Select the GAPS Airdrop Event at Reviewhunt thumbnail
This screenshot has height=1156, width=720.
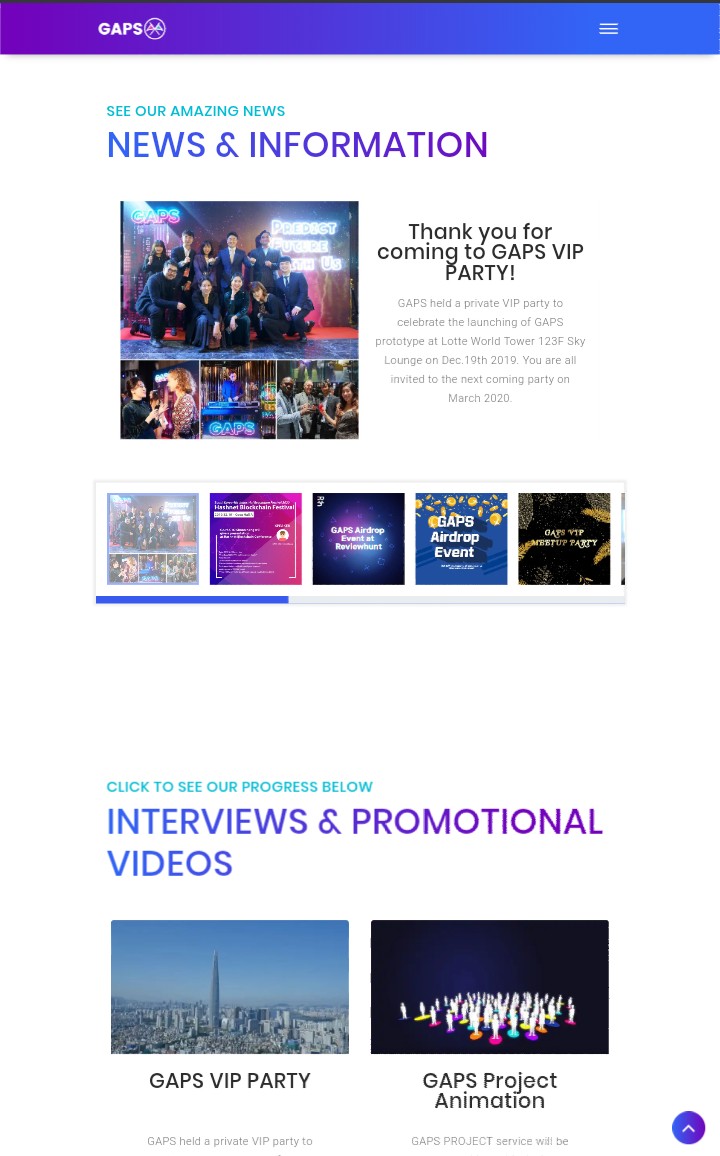[358, 538]
